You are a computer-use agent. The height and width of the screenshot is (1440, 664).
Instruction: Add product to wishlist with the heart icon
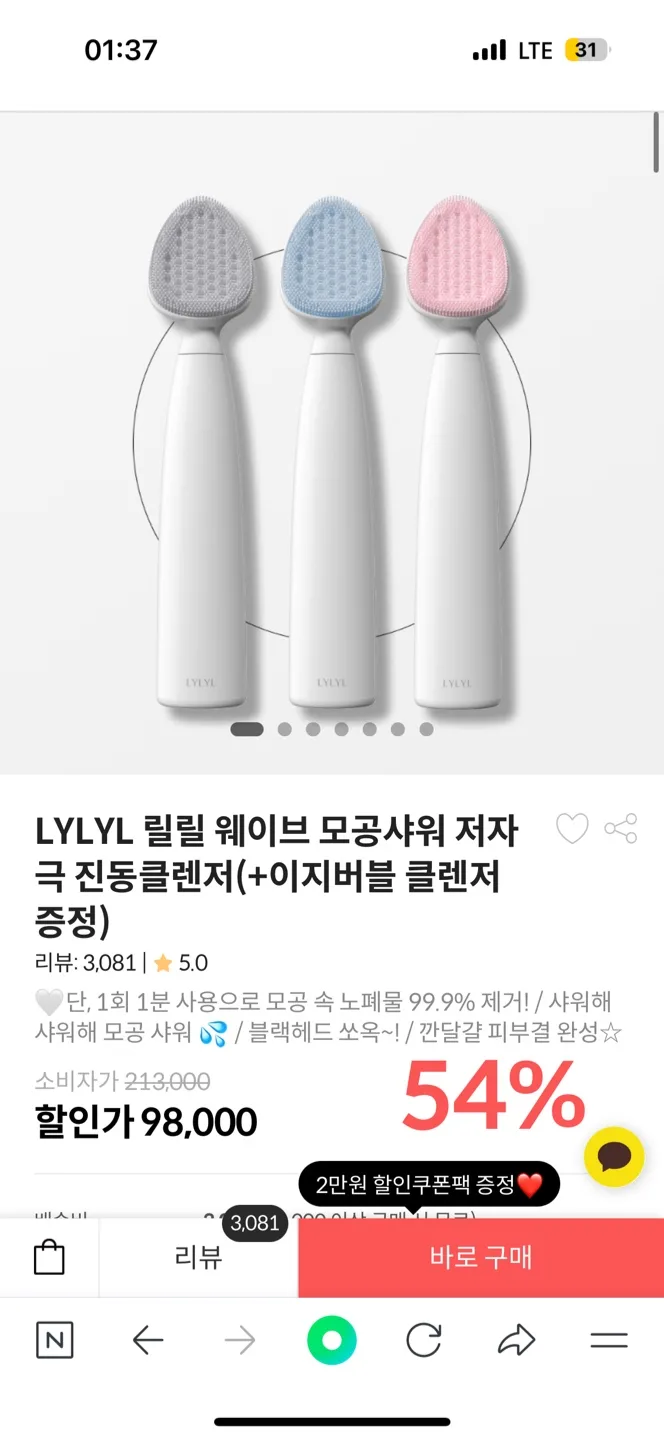pyautogui.click(x=572, y=829)
